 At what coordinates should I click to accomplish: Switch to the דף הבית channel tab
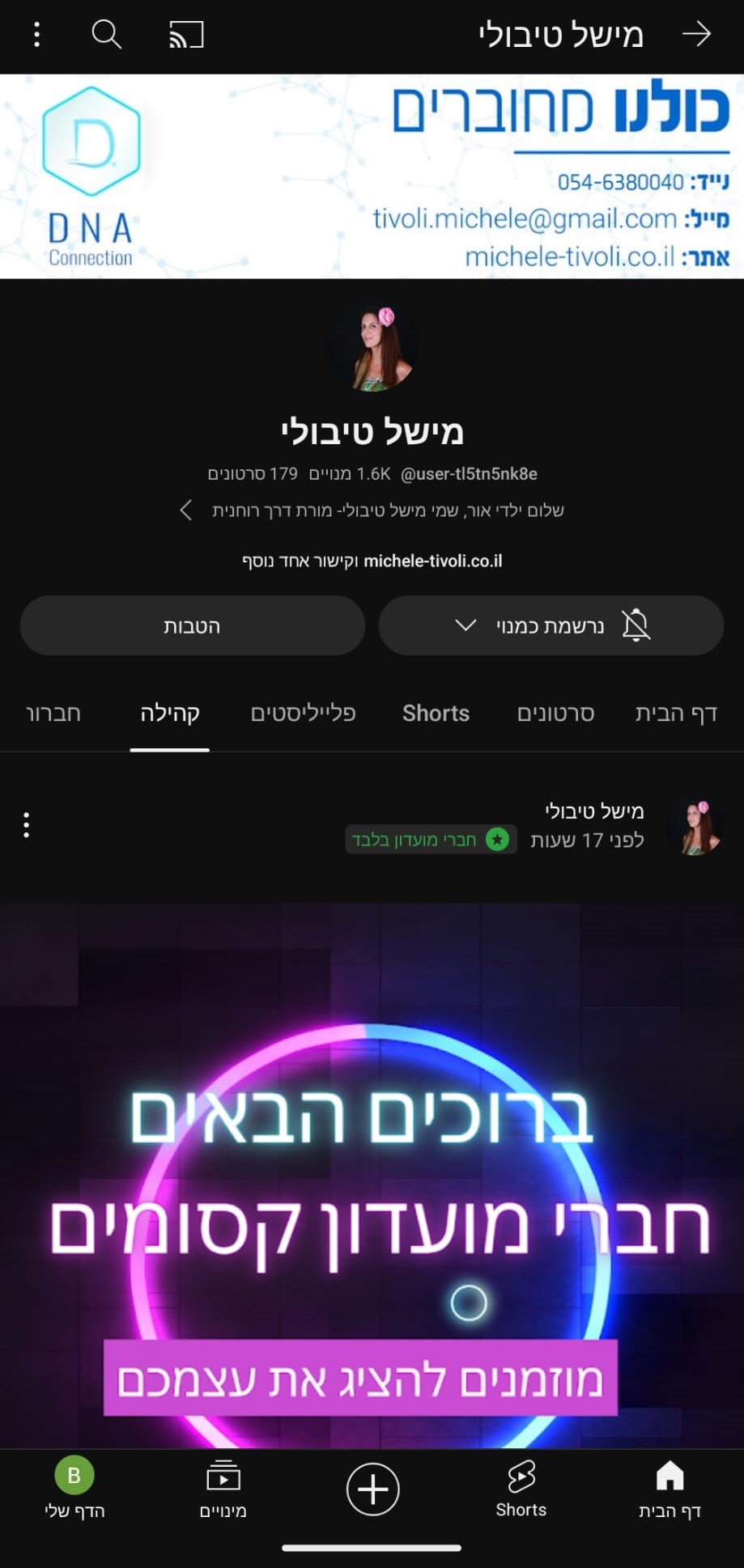[x=676, y=713]
